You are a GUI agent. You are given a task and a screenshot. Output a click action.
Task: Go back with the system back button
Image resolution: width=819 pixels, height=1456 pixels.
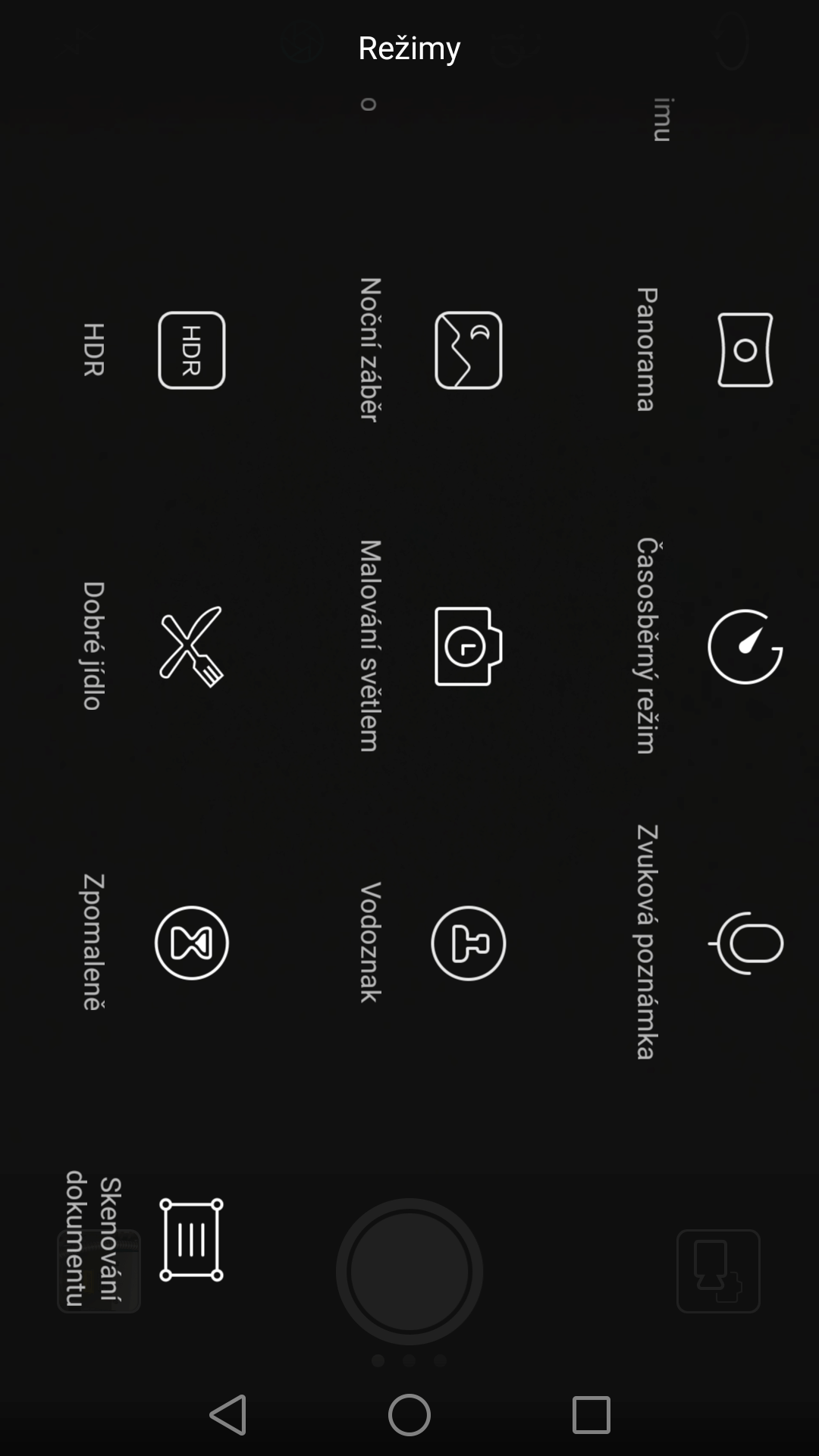point(227,1415)
